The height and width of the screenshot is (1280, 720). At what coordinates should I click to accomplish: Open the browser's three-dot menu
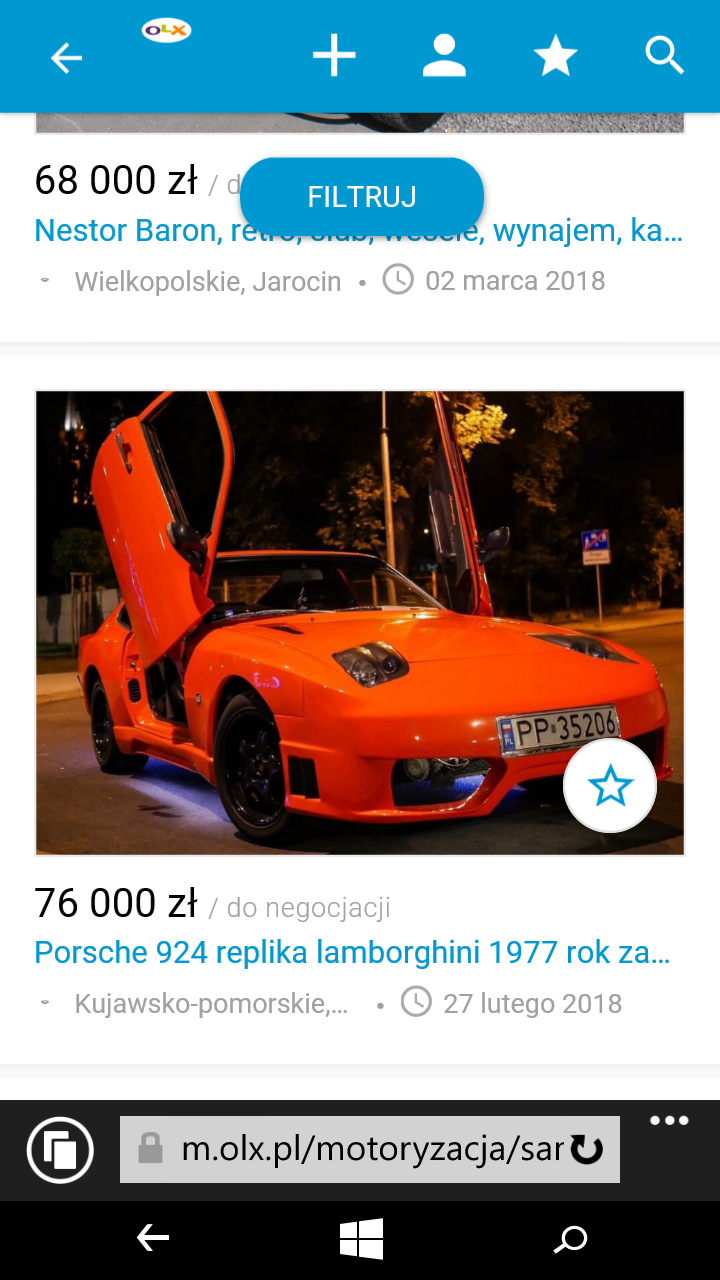669,1121
